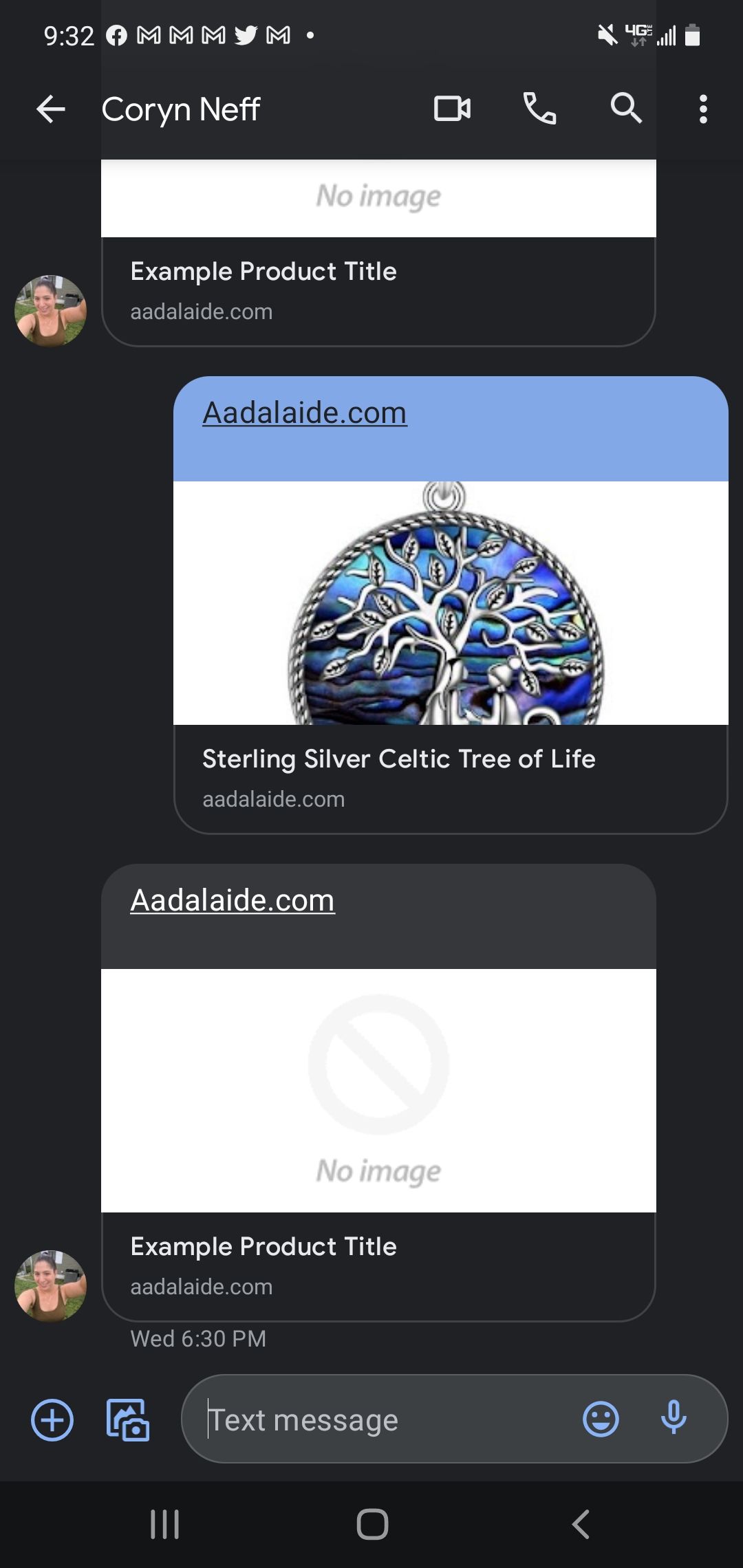Go back to the conversations list
This screenshot has height=1568, width=743.
pos(51,109)
